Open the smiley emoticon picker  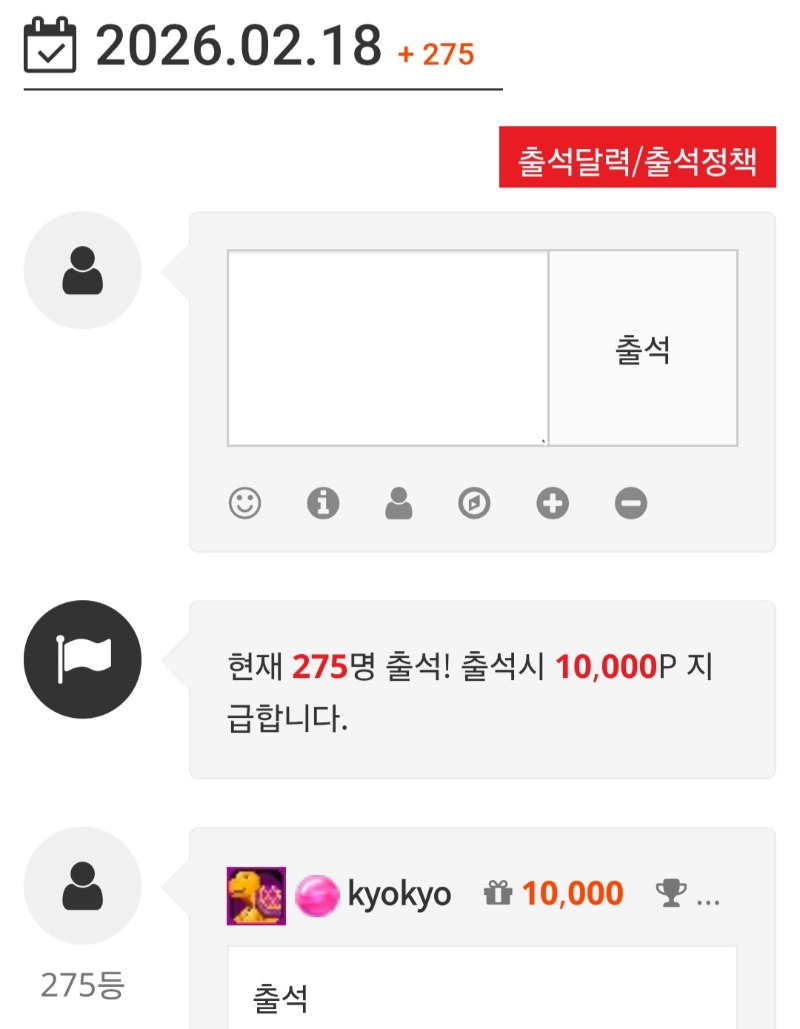(245, 503)
